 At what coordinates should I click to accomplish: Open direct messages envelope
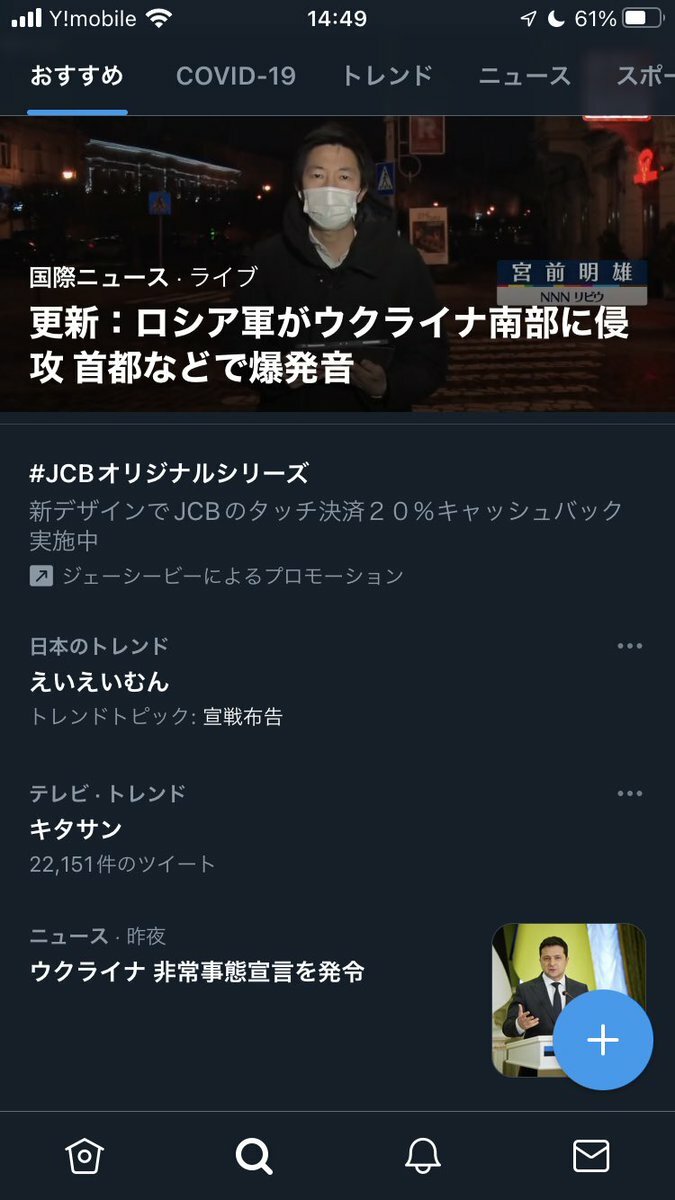coord(591,1156)
